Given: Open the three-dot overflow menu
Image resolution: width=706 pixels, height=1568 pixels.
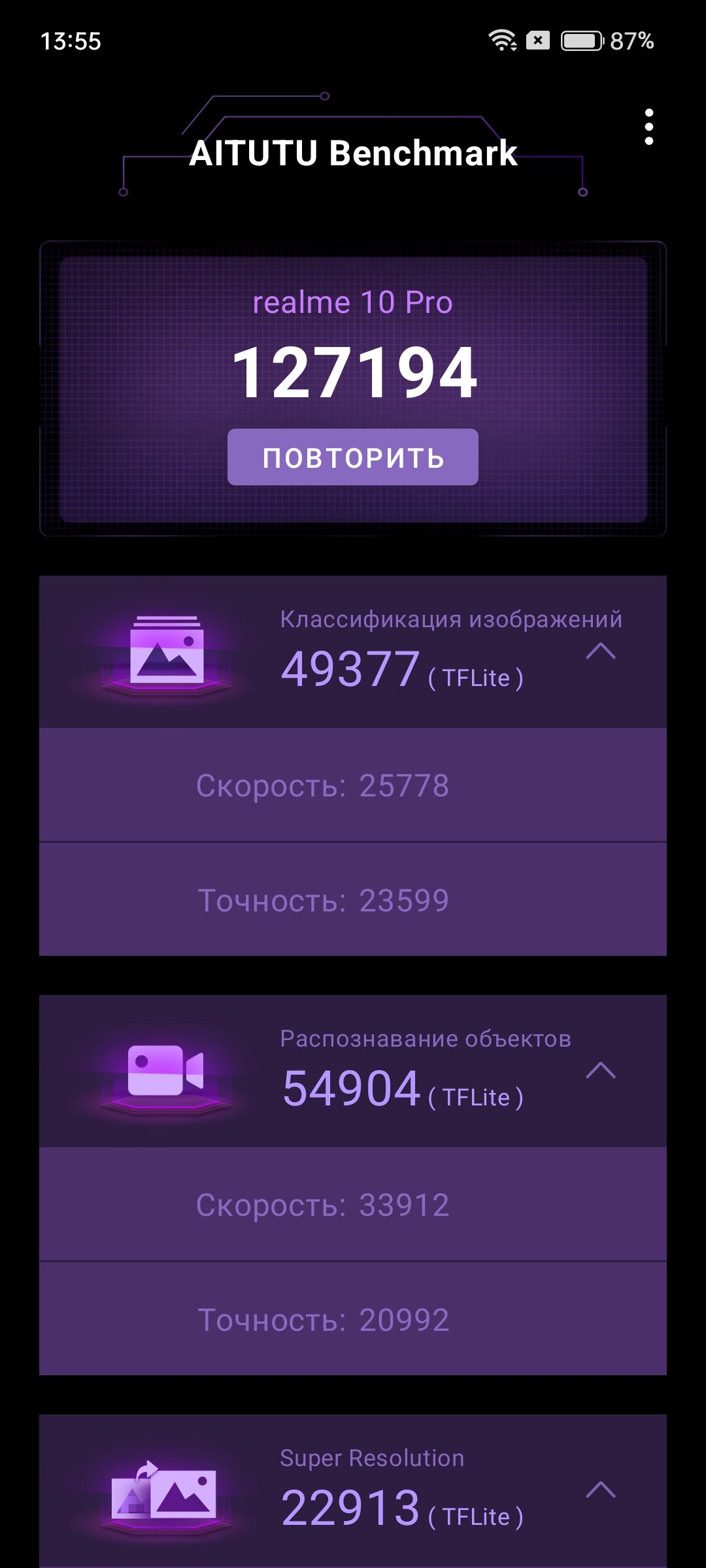Looking at the screenshot, I should coord(648,127).
